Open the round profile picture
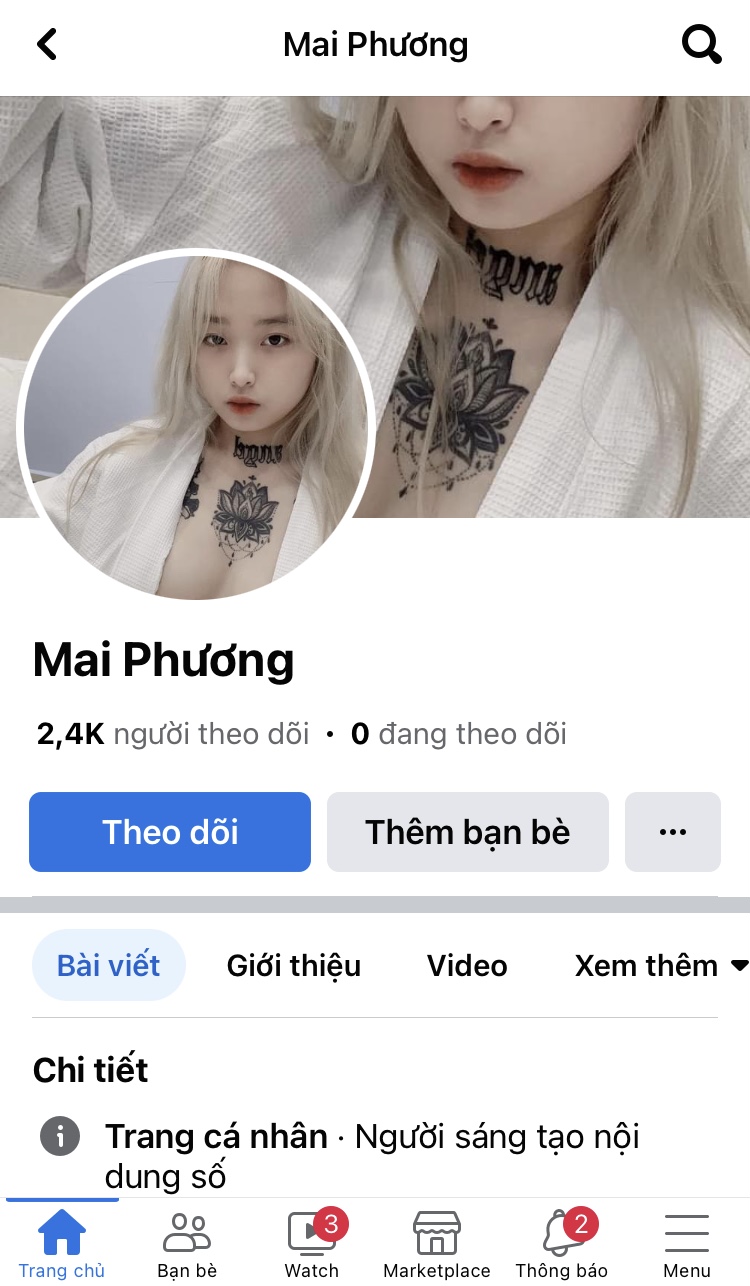Screen dimensions: 750x1286 (196, 427)
